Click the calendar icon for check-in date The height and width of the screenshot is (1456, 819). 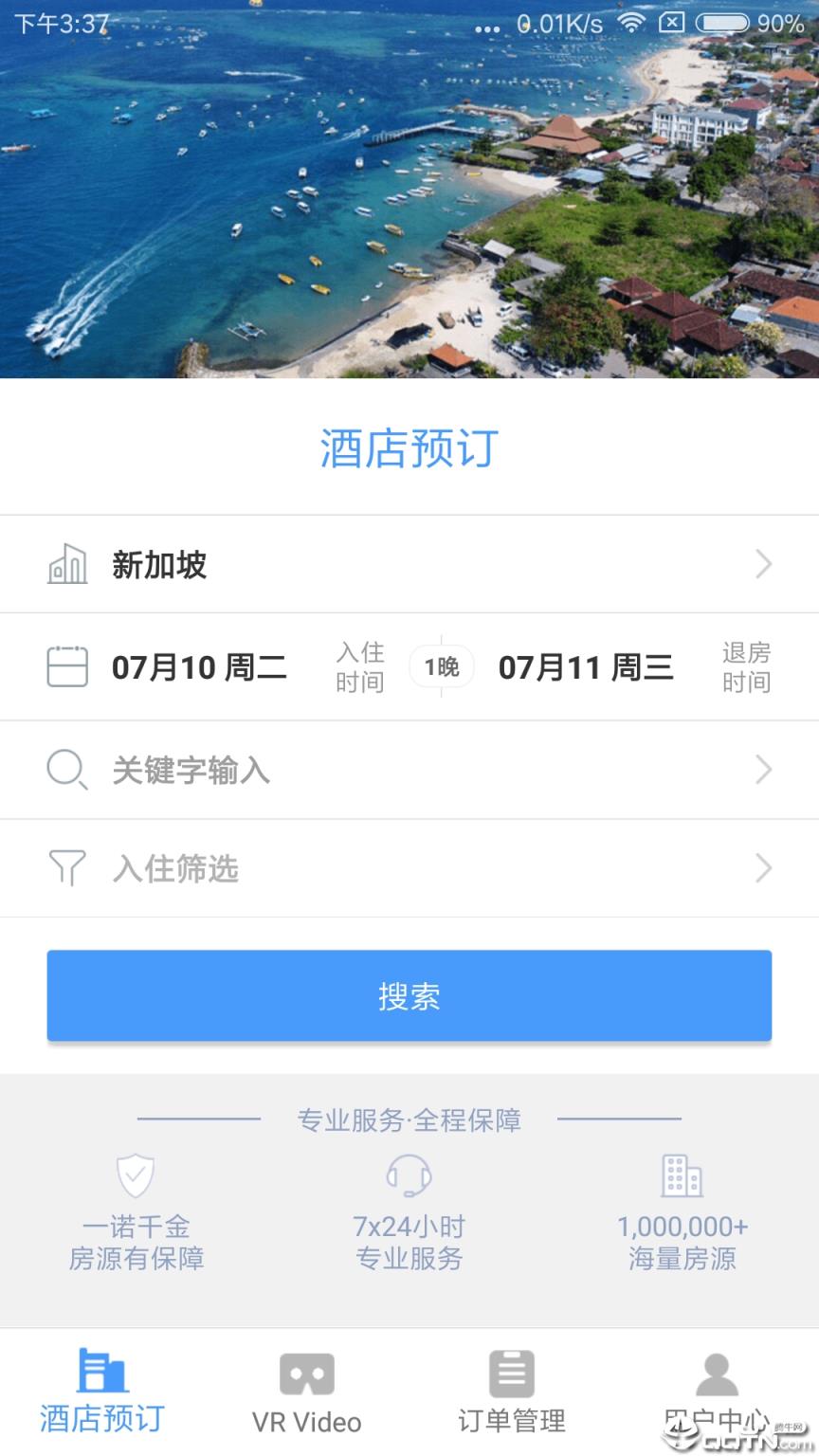click(x=66, y=666)
